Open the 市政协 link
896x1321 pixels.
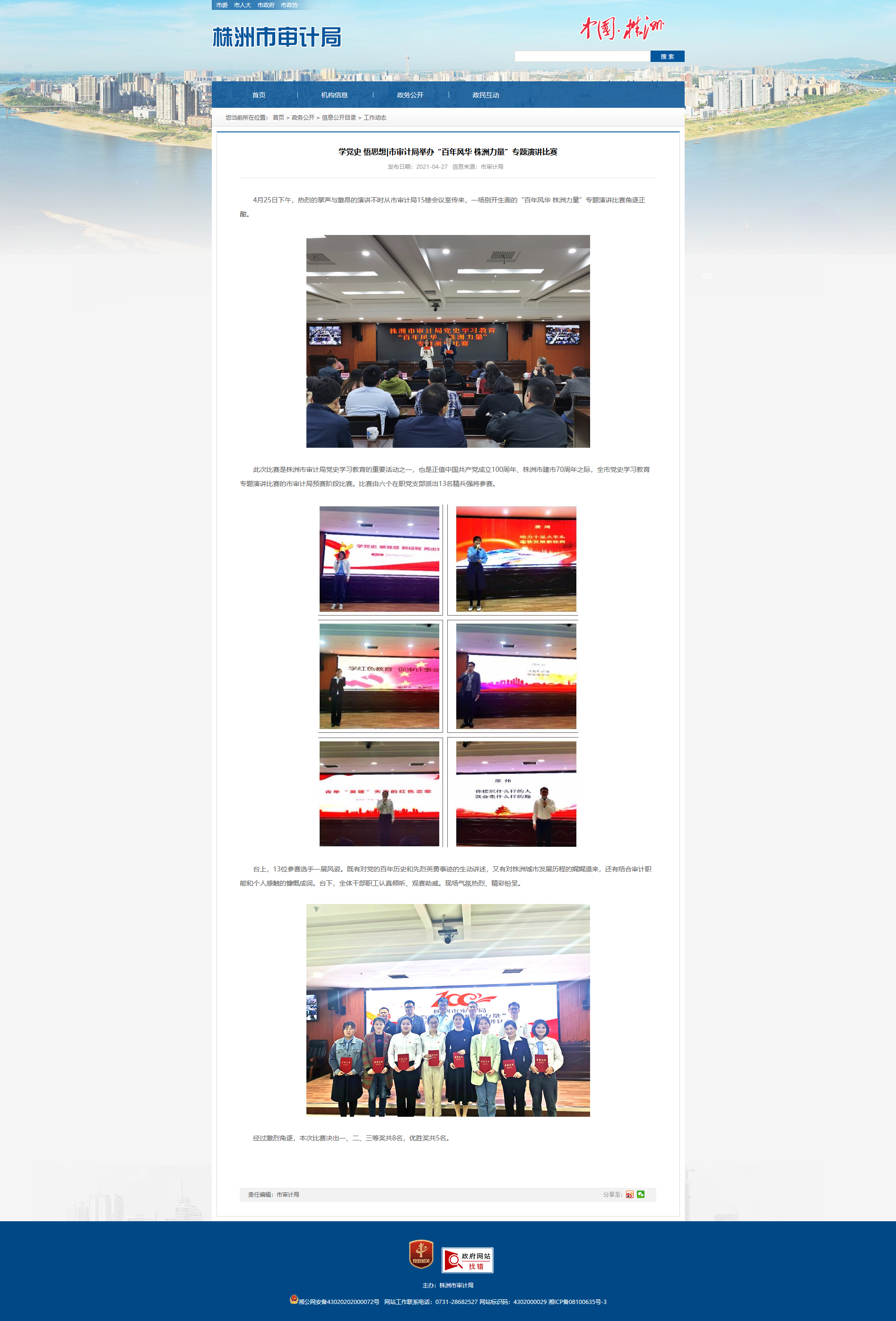coord(289,5)
